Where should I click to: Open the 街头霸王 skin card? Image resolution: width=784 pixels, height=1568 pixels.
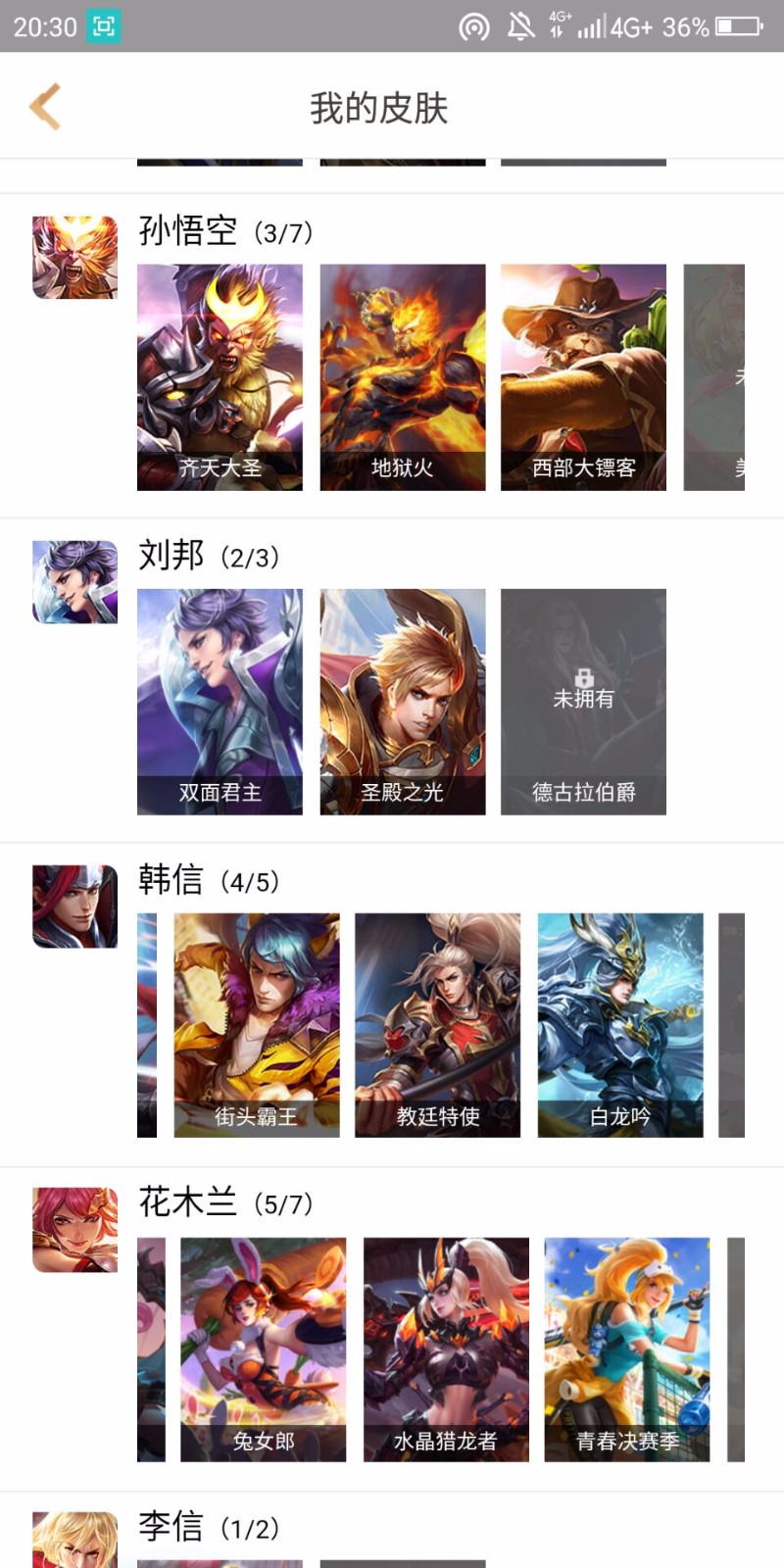coord(257,1024)
